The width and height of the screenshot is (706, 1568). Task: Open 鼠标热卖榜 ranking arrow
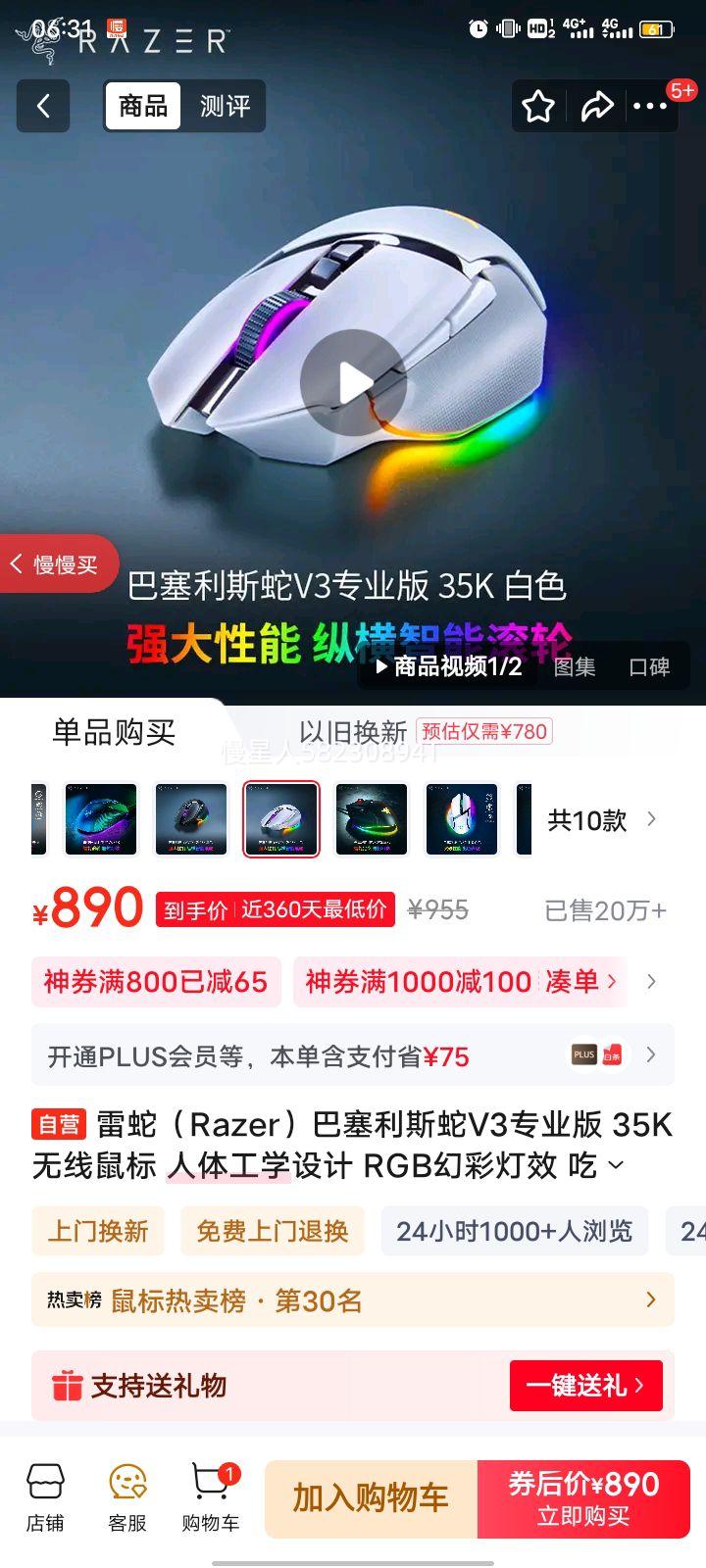tap(650, 1299)
